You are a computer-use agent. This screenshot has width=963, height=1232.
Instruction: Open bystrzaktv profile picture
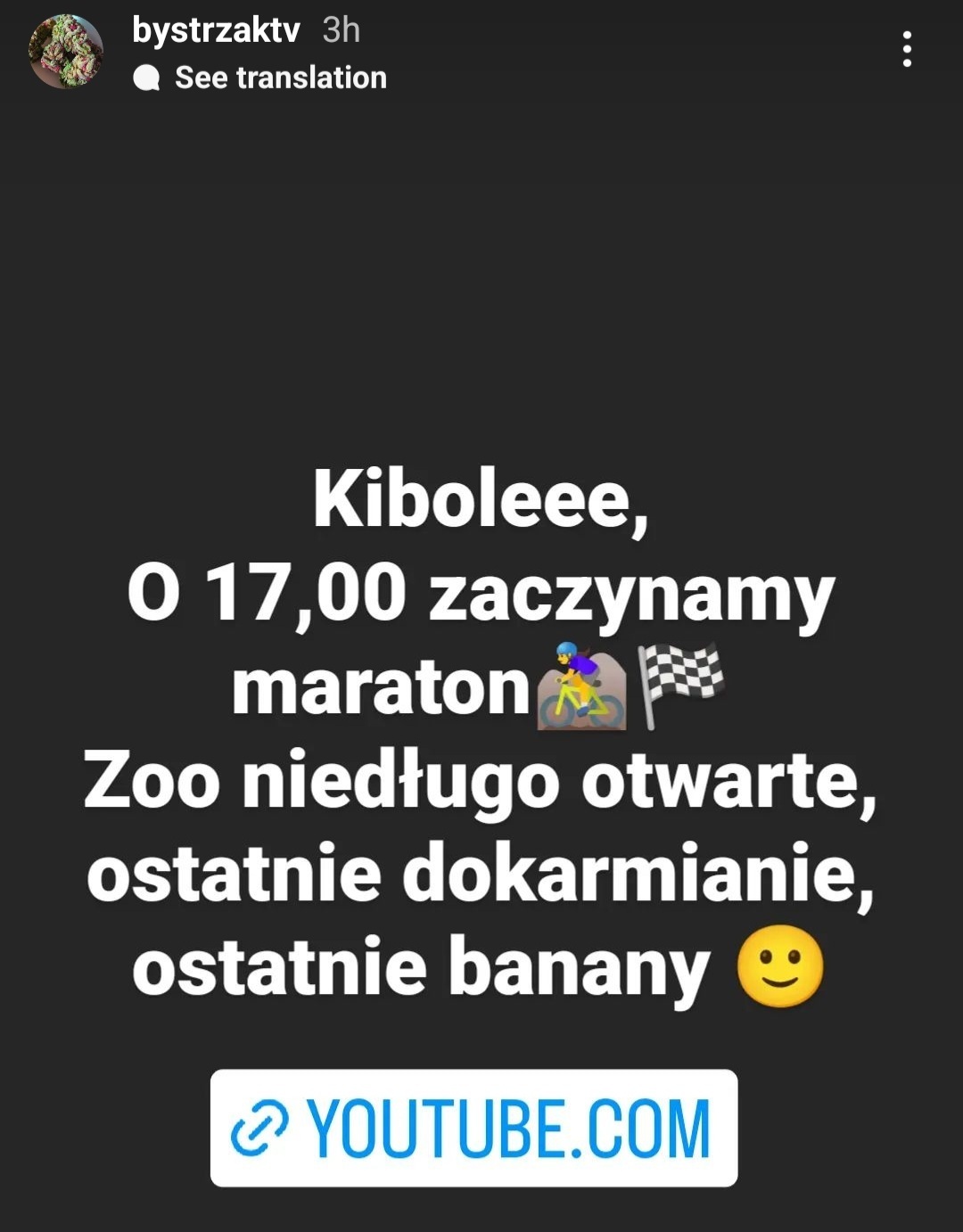66,52
